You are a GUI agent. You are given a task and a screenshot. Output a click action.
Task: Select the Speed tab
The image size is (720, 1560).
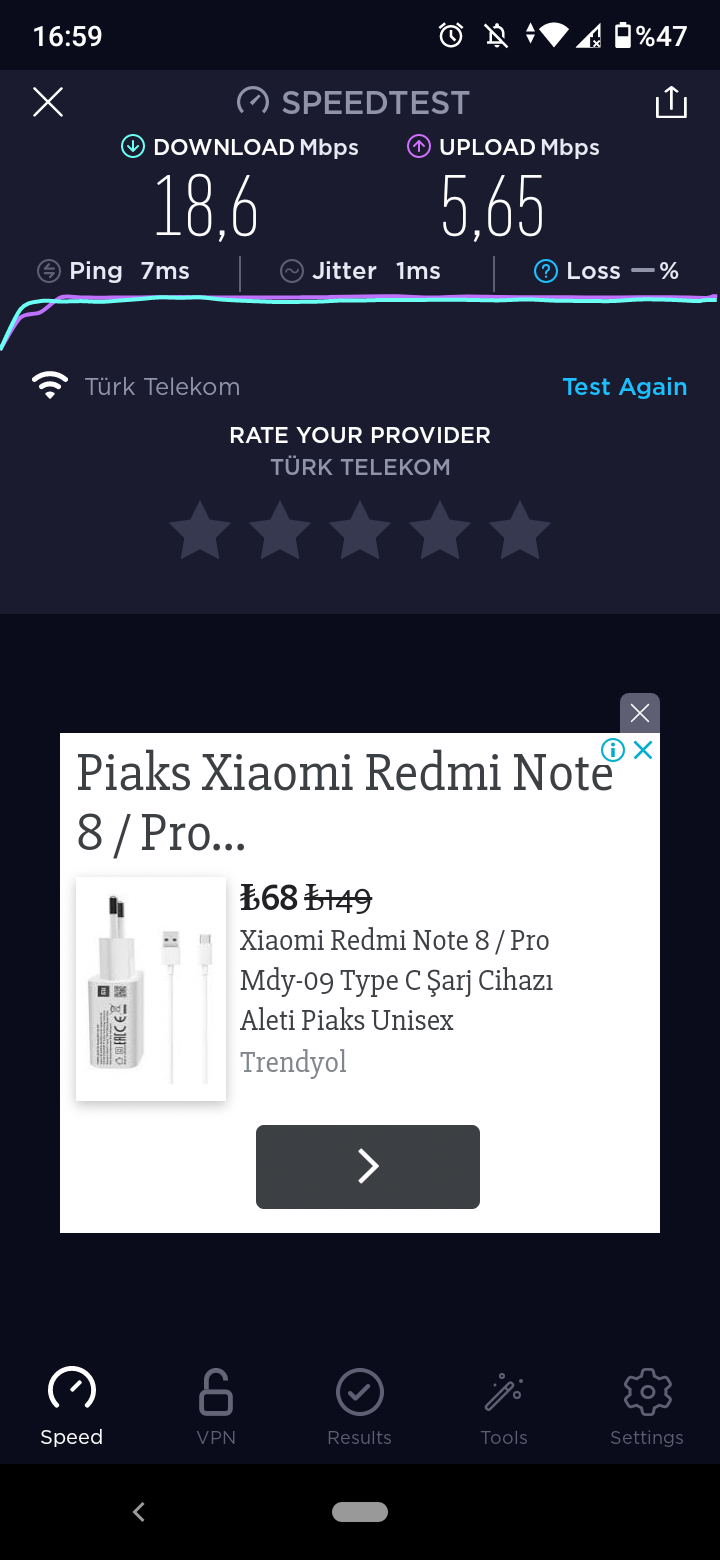point(72,1405)
